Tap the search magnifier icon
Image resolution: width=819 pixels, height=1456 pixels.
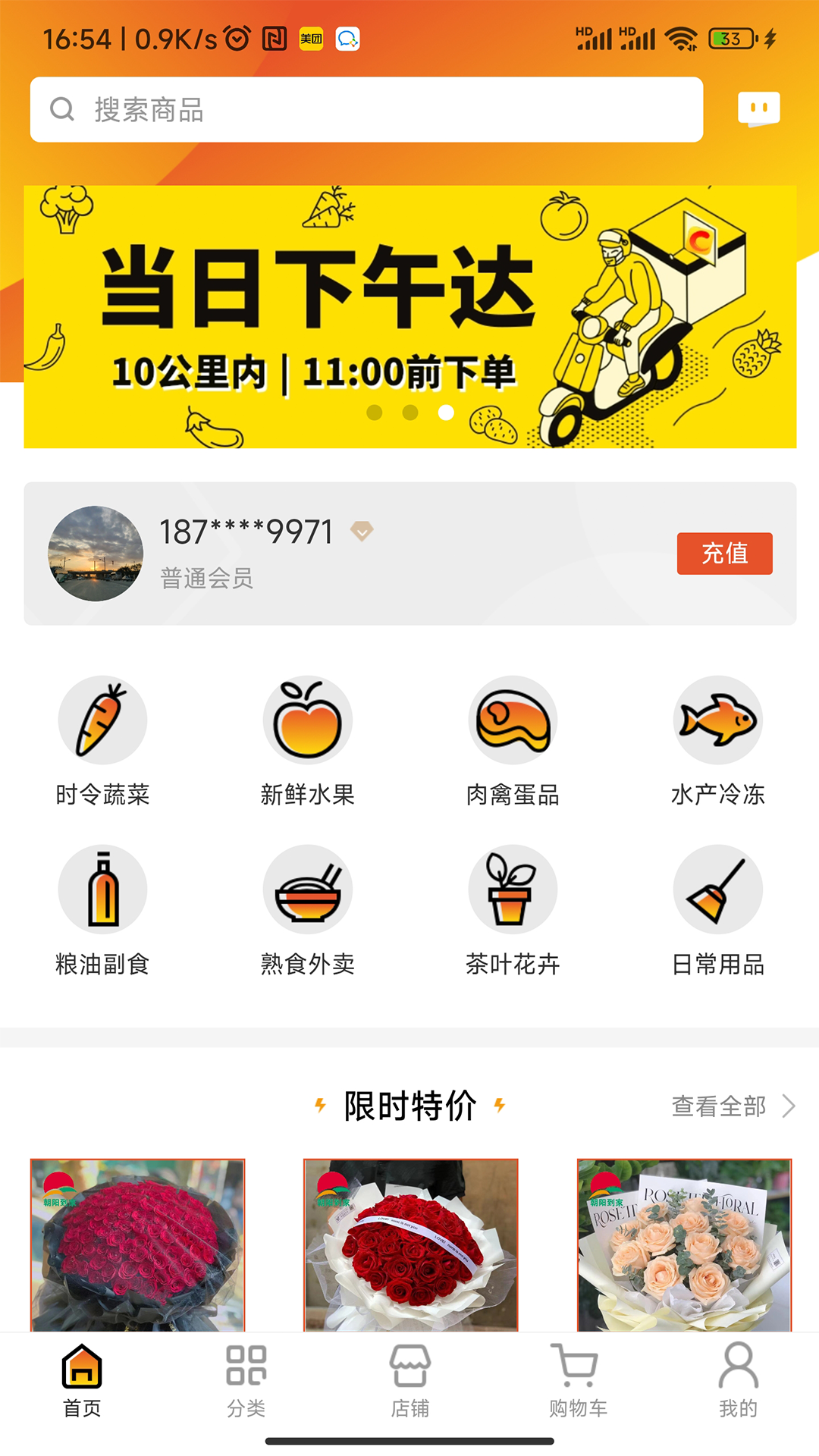coord(62,108)
